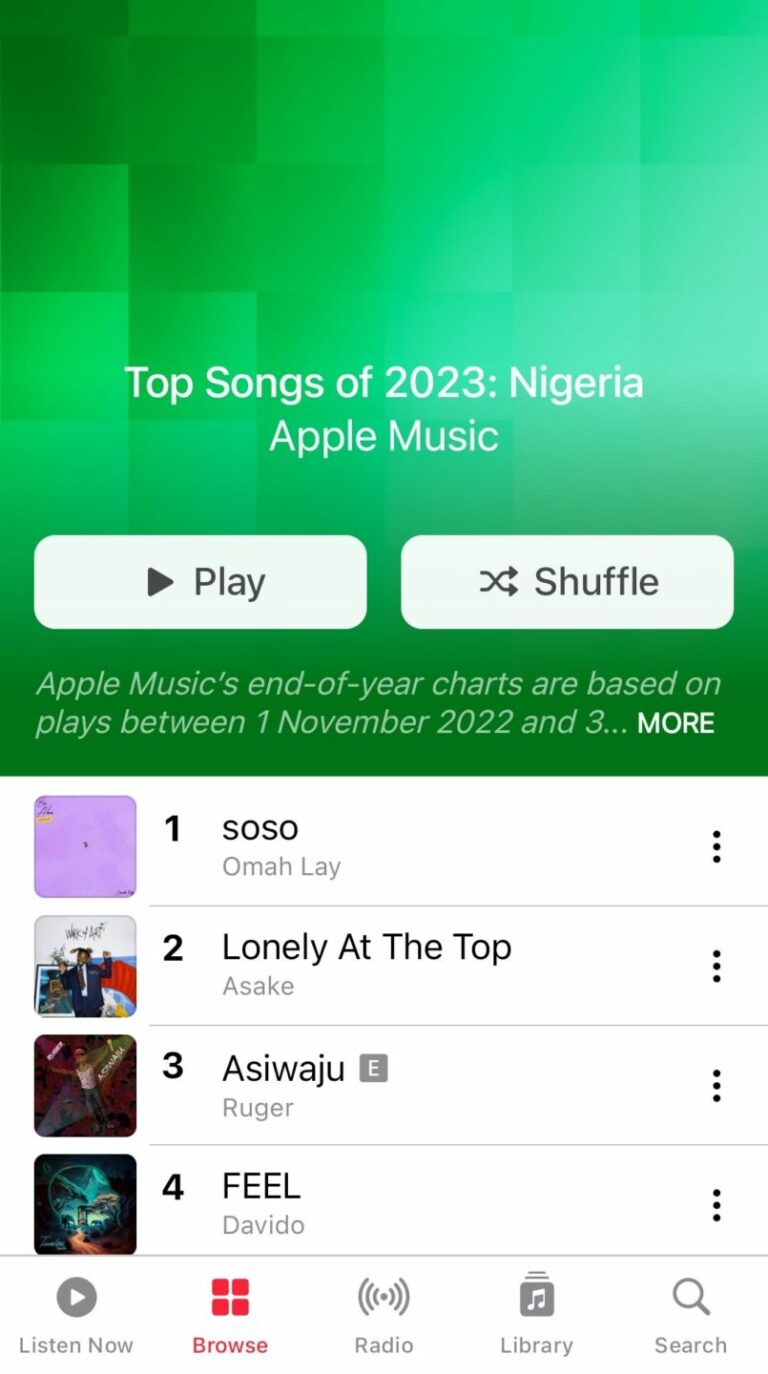768x1374 pixels.
Task: Go to the Browse tab
Action: point(230,1315)
